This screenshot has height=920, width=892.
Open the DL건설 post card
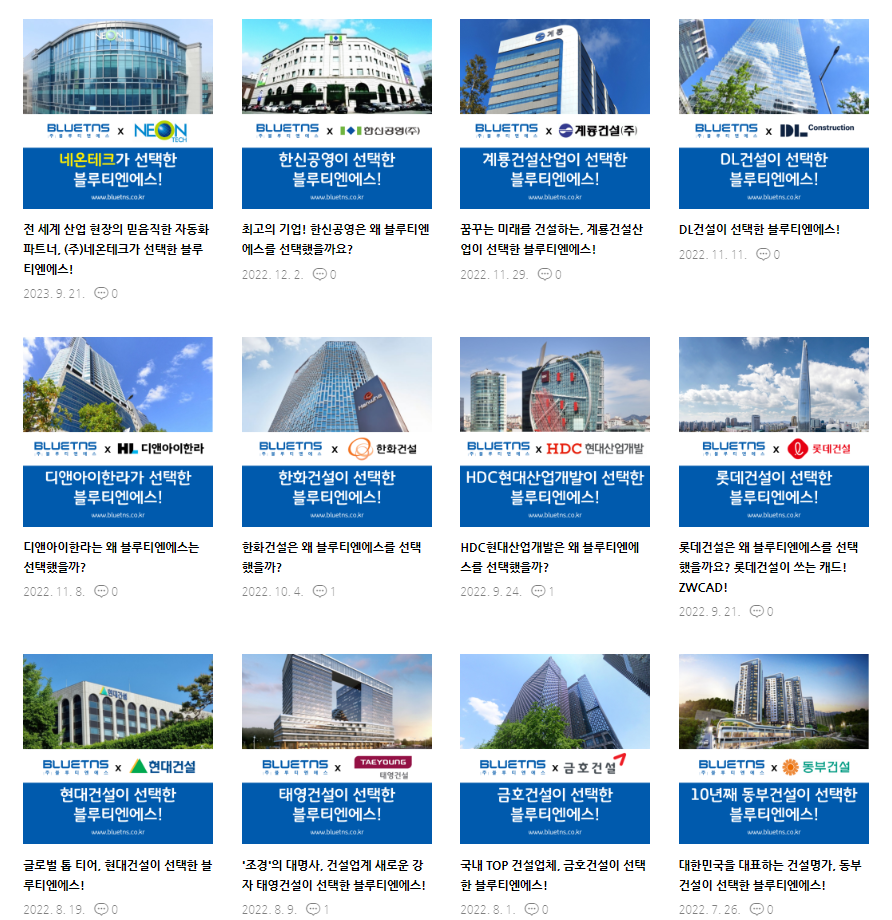click(773, 113)
